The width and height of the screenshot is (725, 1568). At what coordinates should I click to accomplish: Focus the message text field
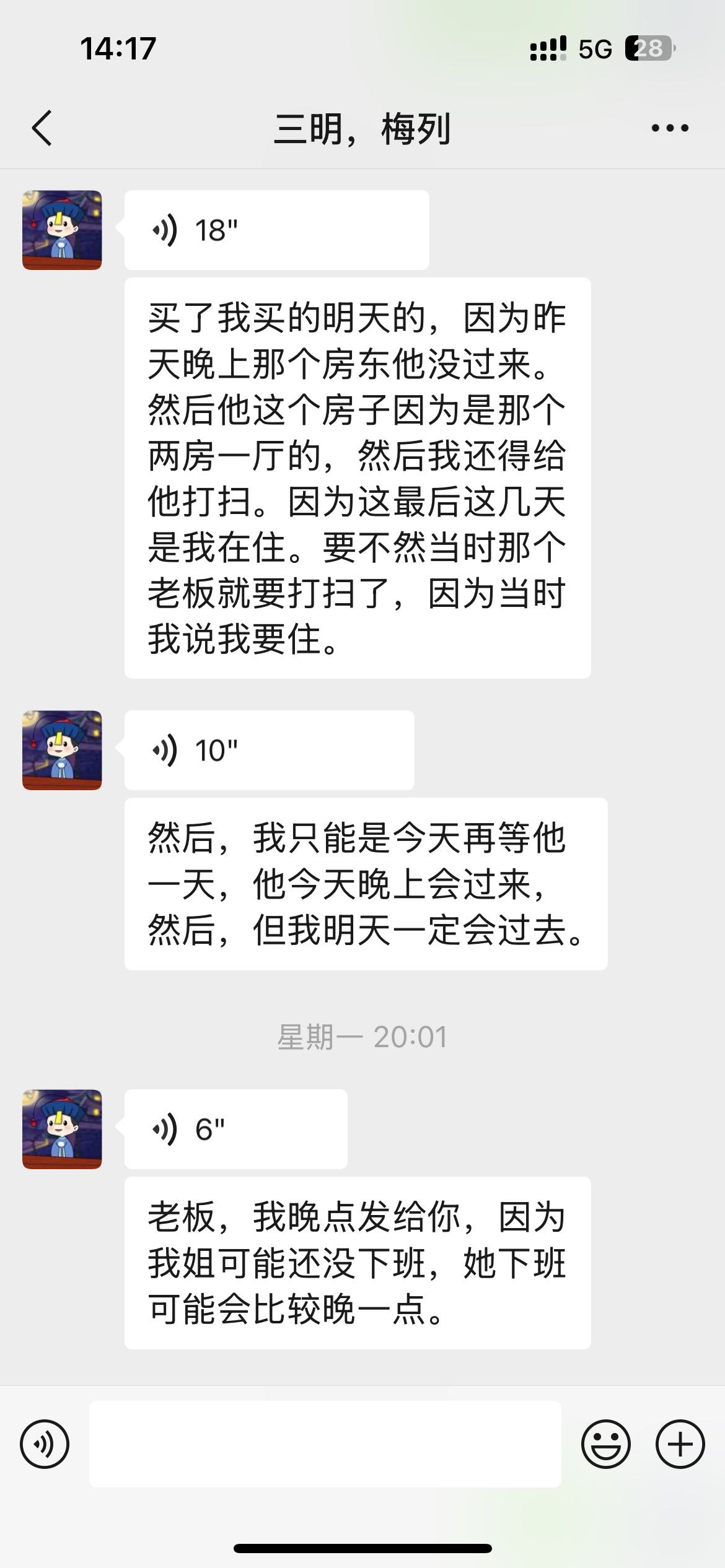click(325, 1444)
